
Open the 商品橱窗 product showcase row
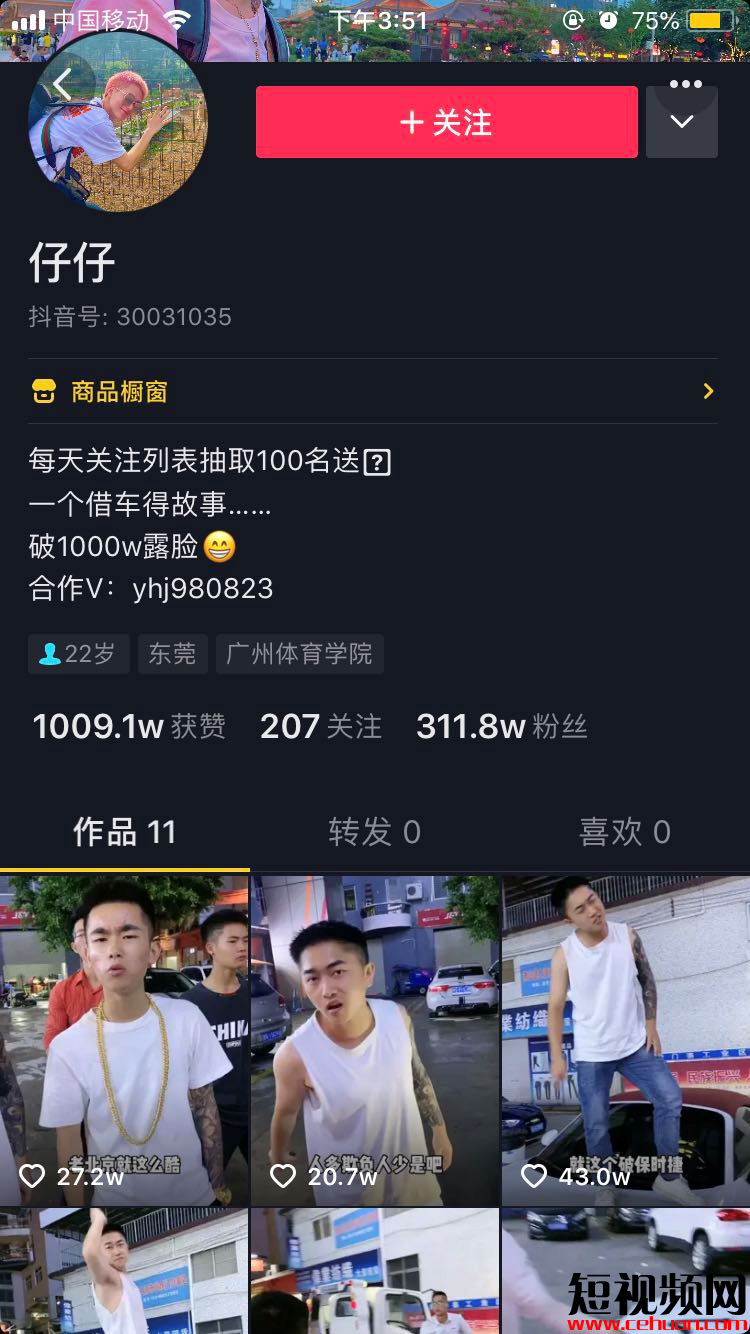point(372,392)
